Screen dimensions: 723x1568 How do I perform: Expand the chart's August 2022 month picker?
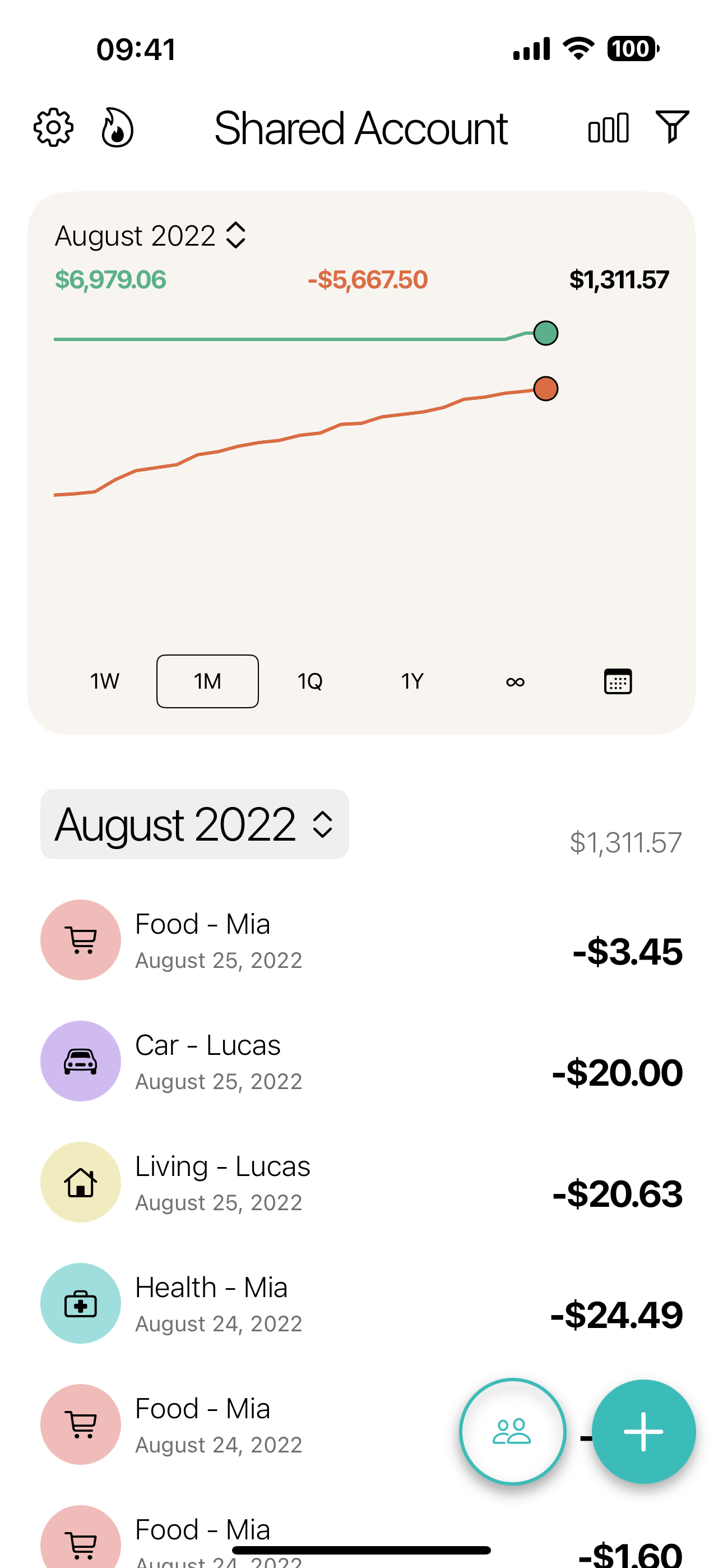150,236
